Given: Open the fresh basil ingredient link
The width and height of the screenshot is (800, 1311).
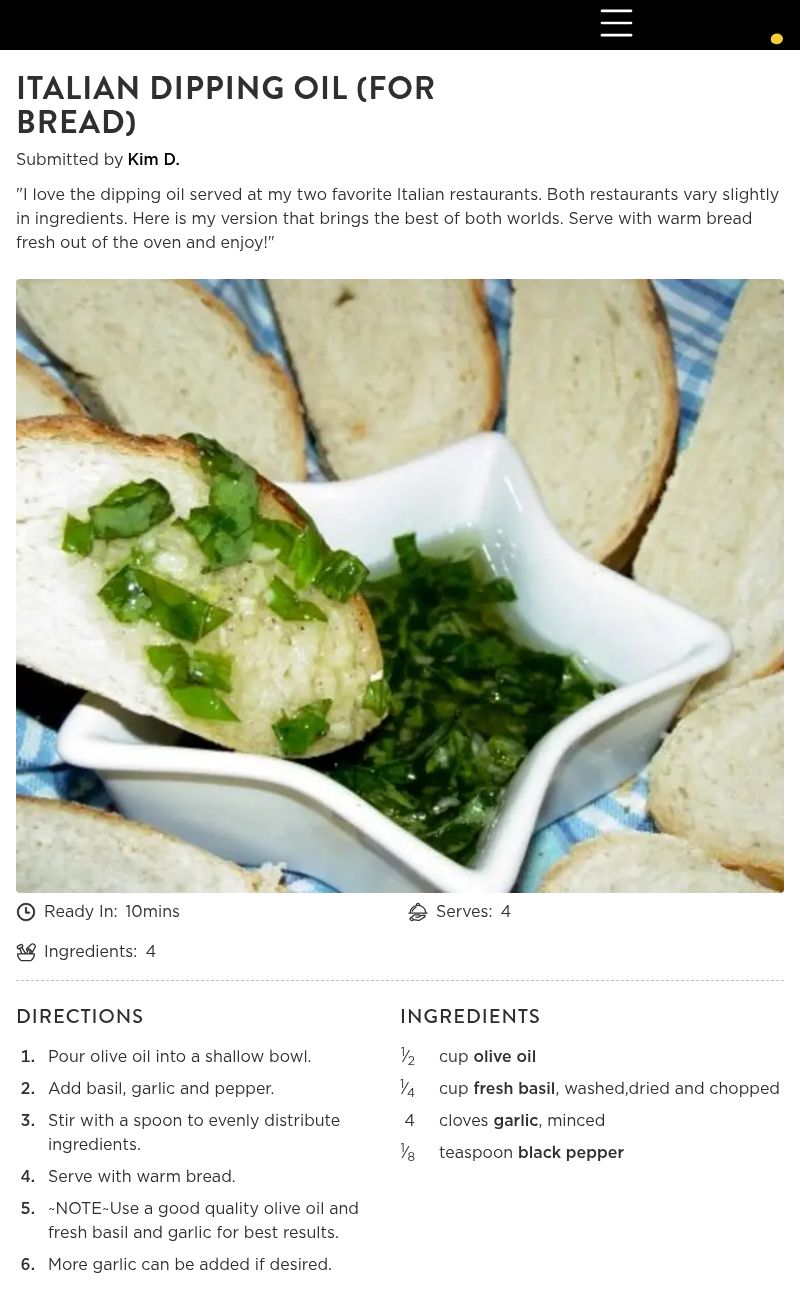Looking at the screenshot, I should click(514, 1089).
